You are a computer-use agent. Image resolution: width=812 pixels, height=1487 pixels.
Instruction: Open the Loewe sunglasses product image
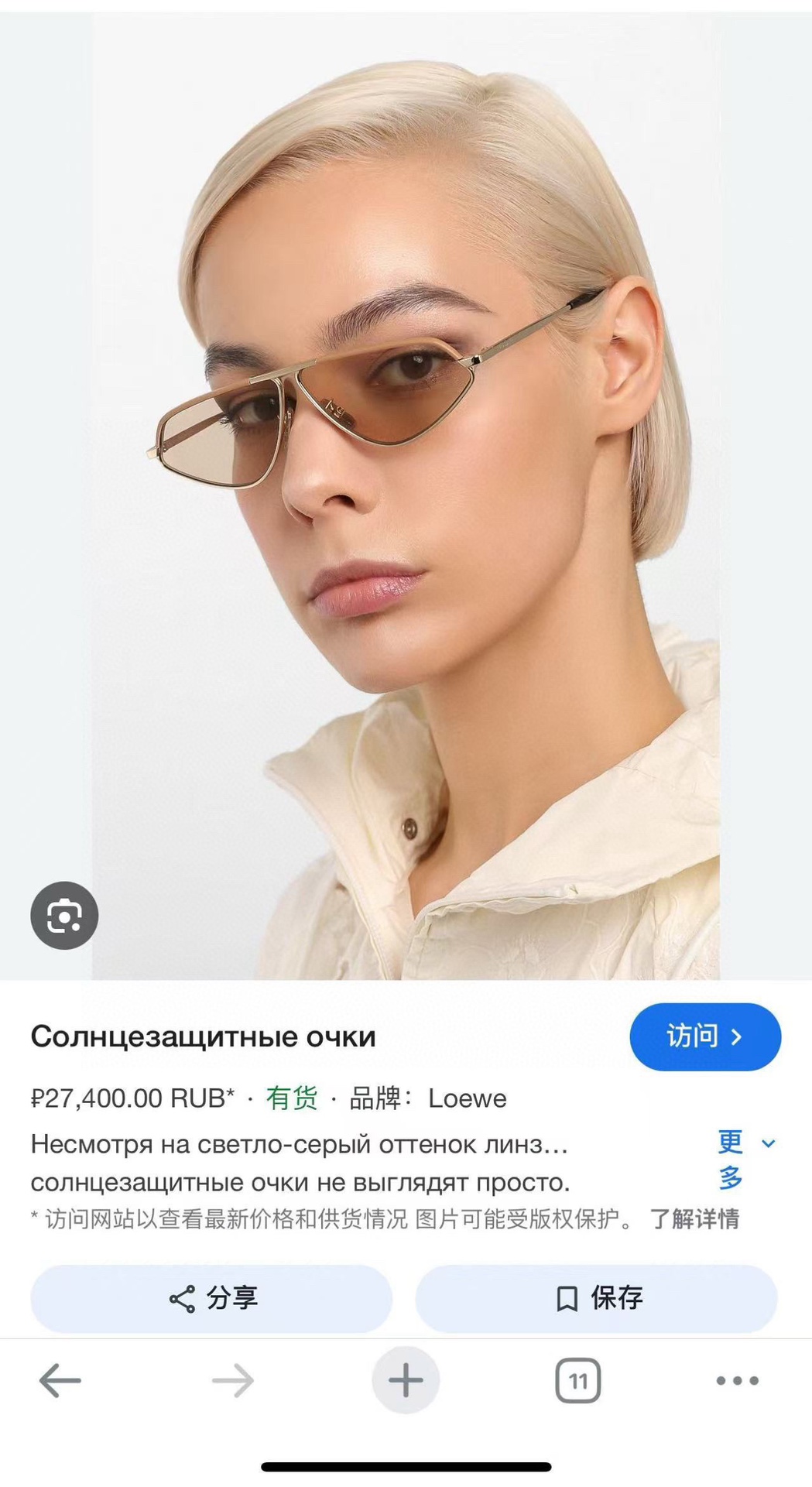[x=406, y=495]
